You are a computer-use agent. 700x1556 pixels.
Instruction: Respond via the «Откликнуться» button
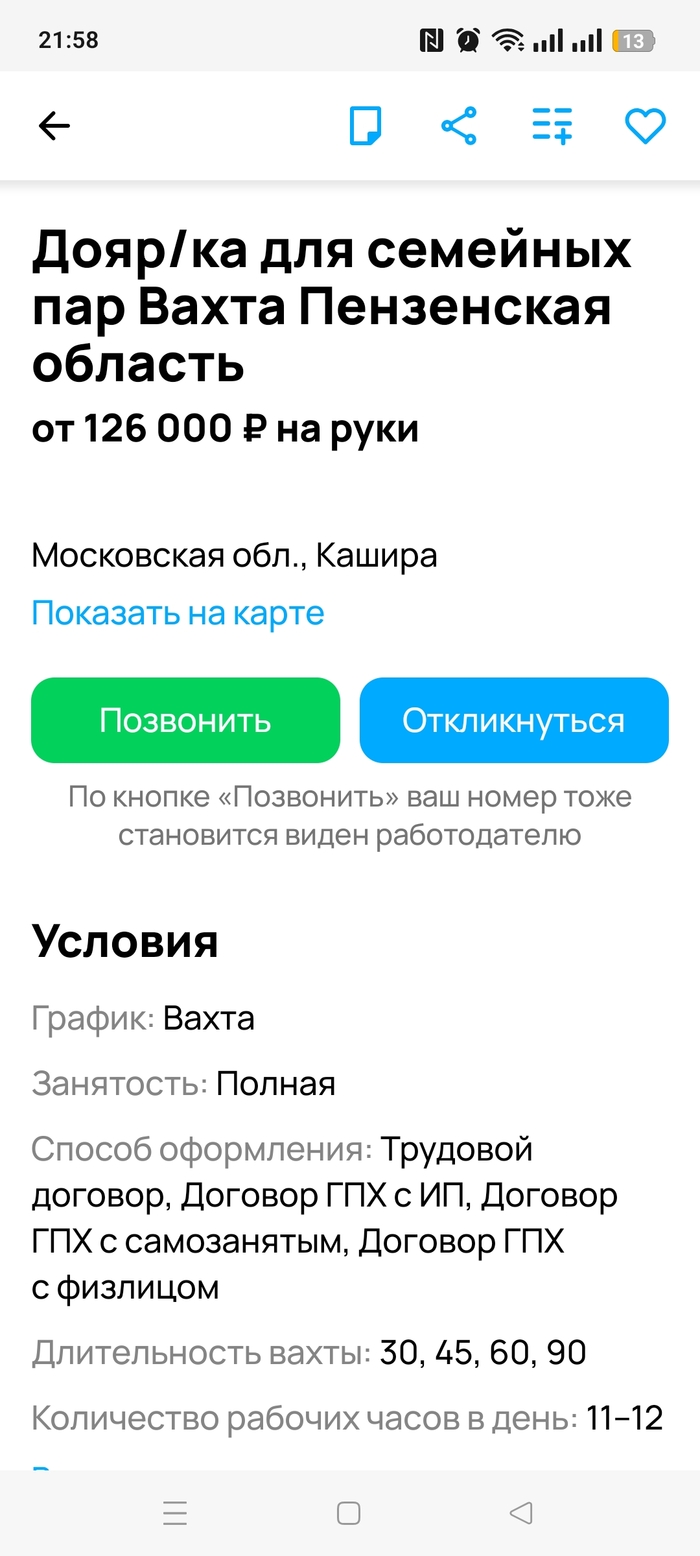(x=513, y=720)
